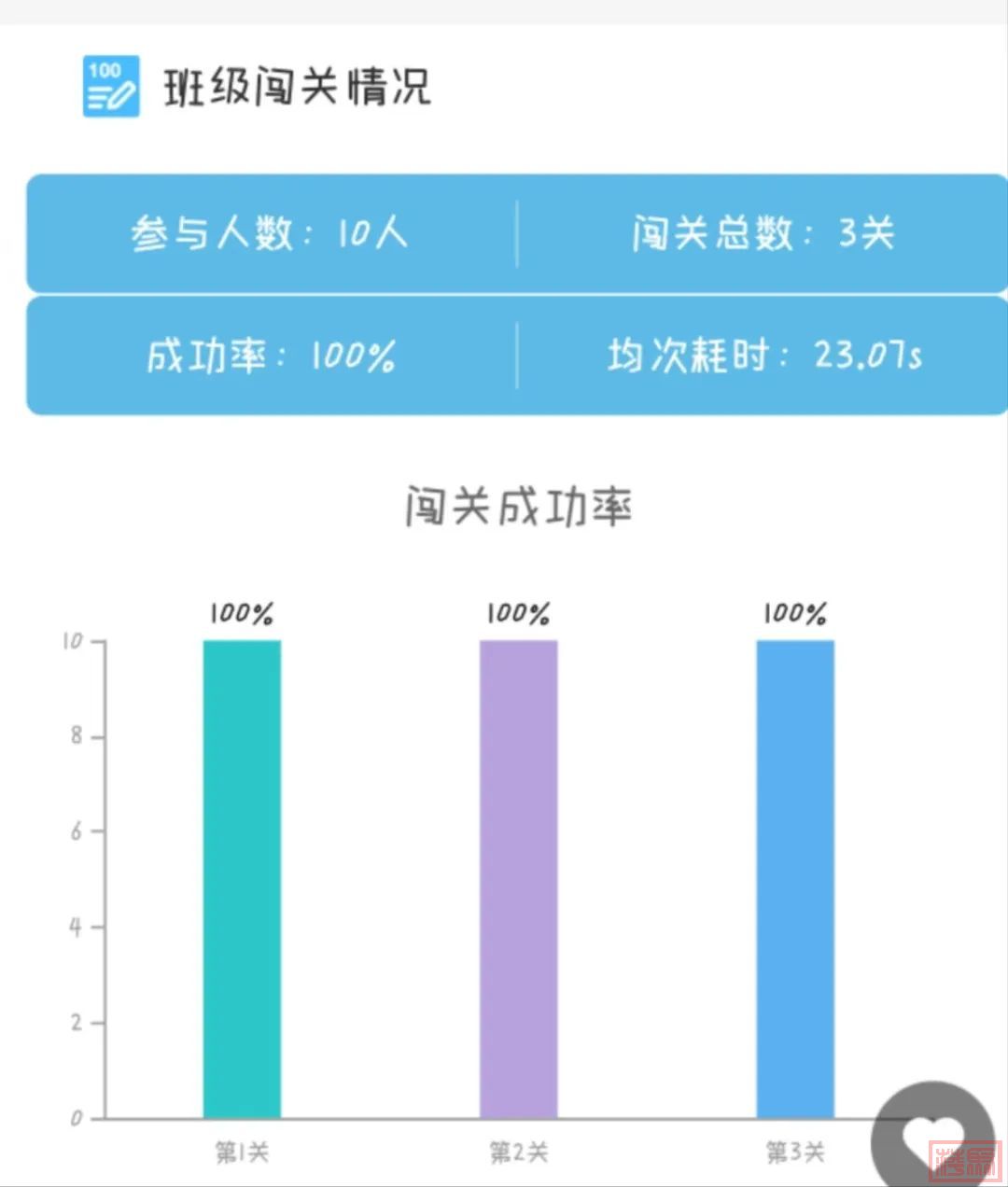Tap the heart floating button

931,1138
